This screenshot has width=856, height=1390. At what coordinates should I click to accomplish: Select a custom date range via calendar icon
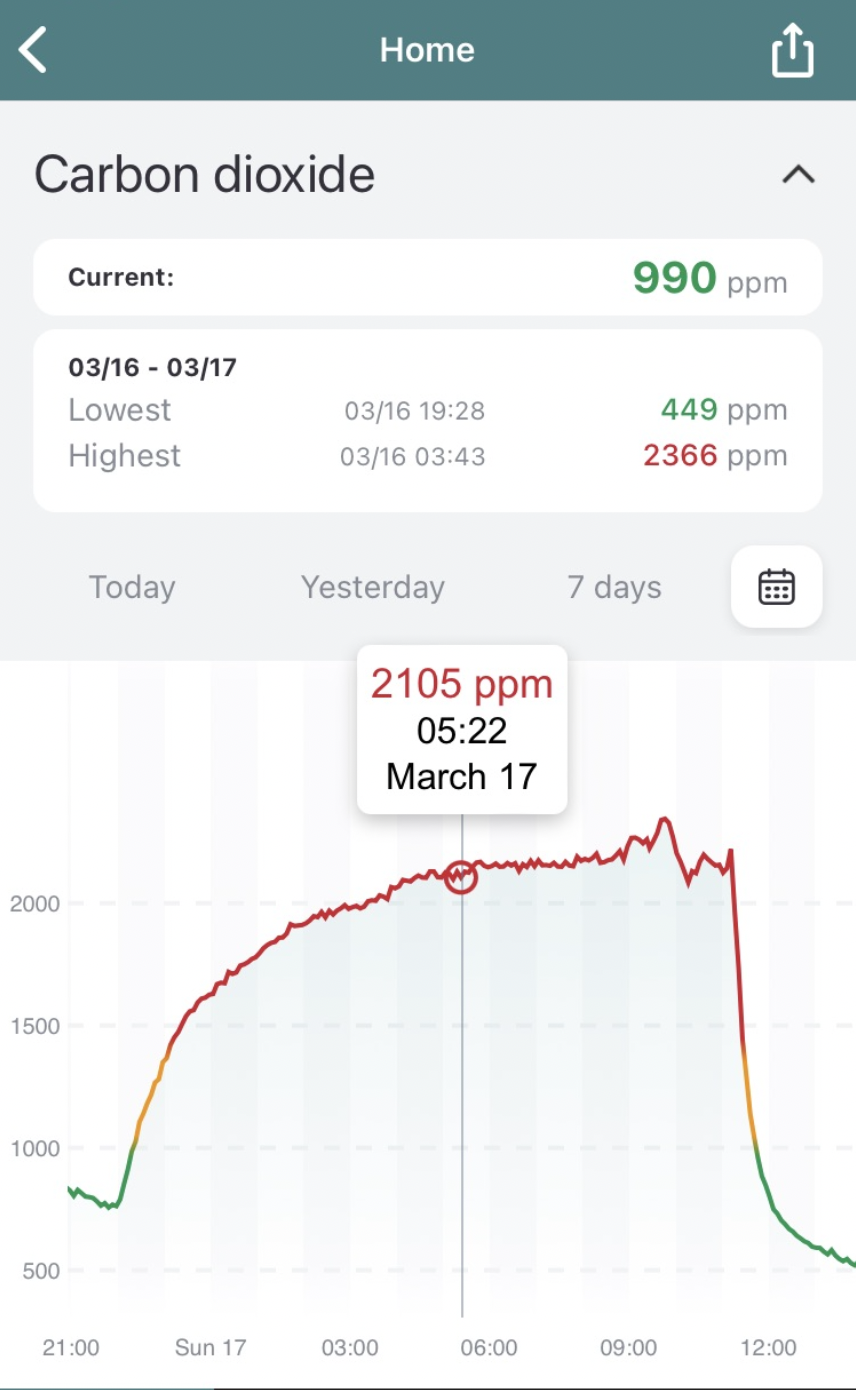pos(777,587)
